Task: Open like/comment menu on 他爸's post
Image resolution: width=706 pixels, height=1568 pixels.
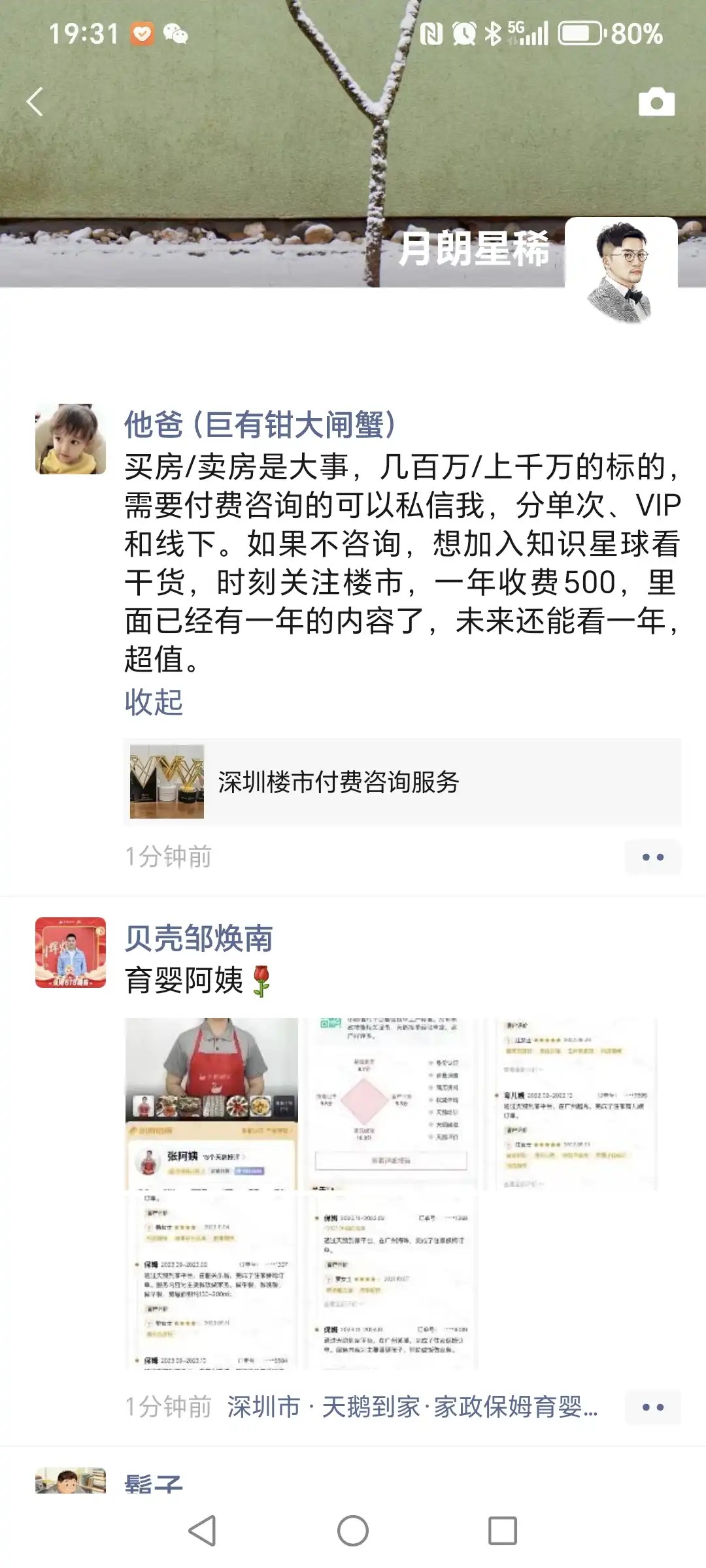Action: (x=652, y=857)
